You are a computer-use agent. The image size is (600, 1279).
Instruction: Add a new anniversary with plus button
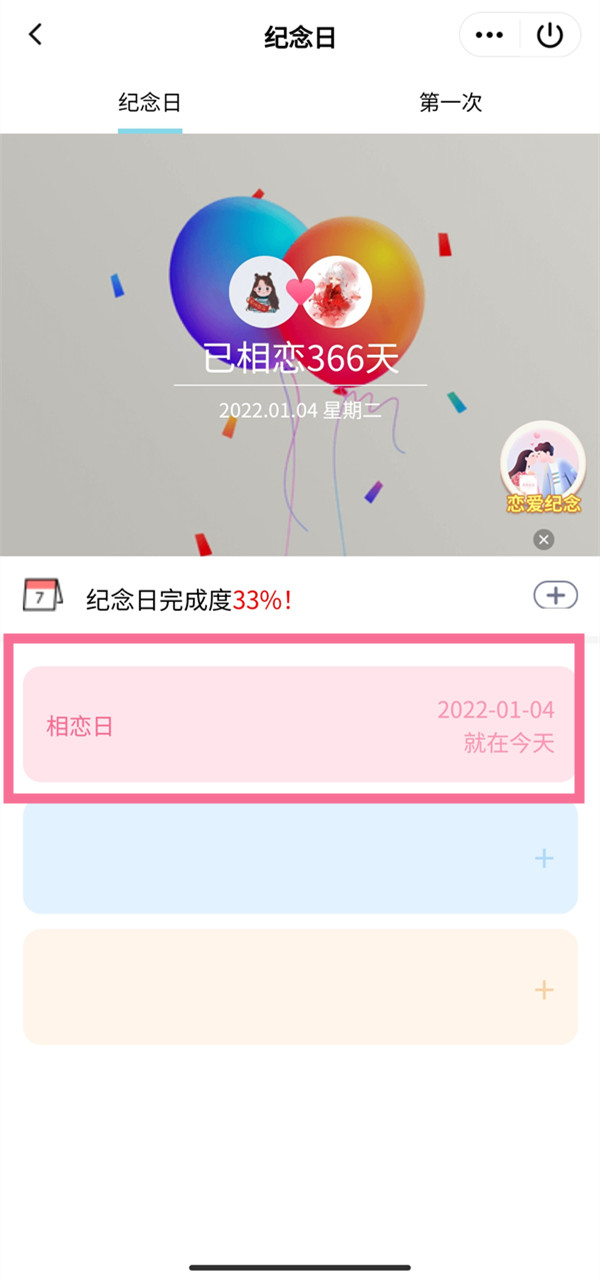tap(555, 596)
